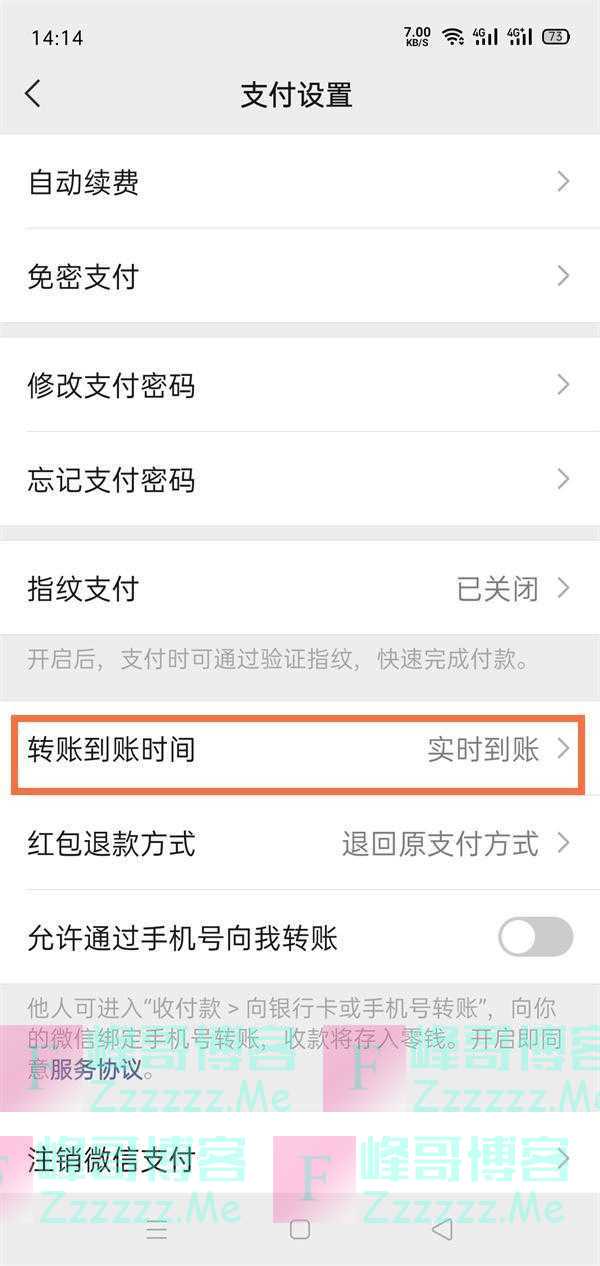Open 修改支付密码
This screenshot has width=600, height=1266.
pyautogui.click(x=300, y=385)
